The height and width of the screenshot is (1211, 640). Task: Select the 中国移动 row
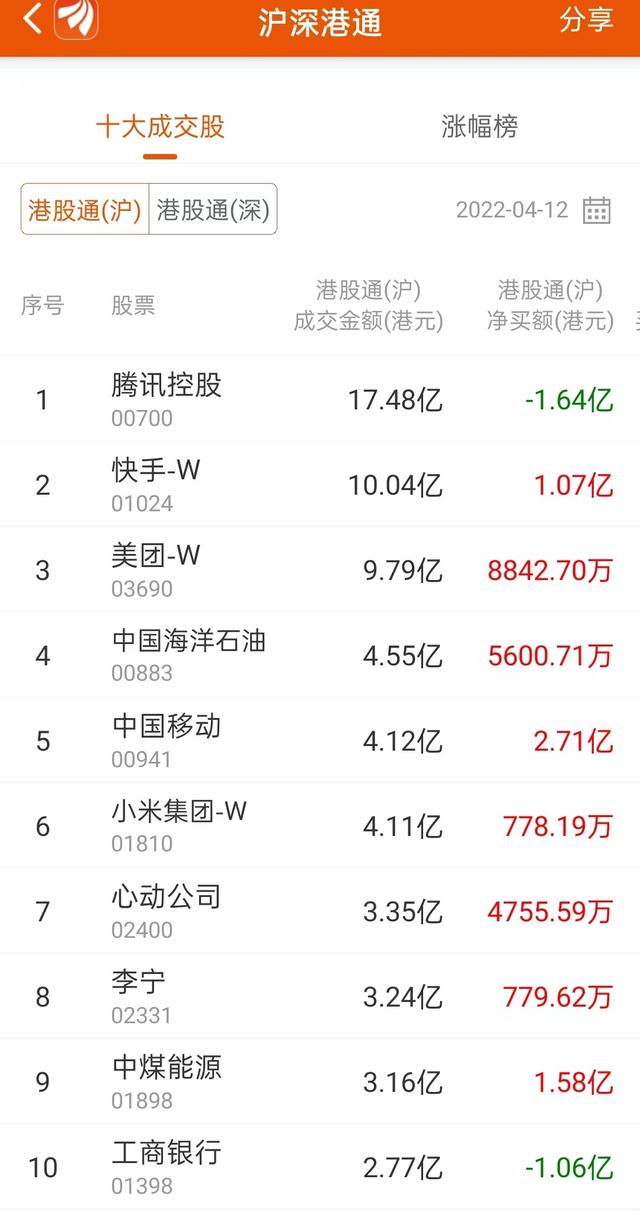pos(320,740)
